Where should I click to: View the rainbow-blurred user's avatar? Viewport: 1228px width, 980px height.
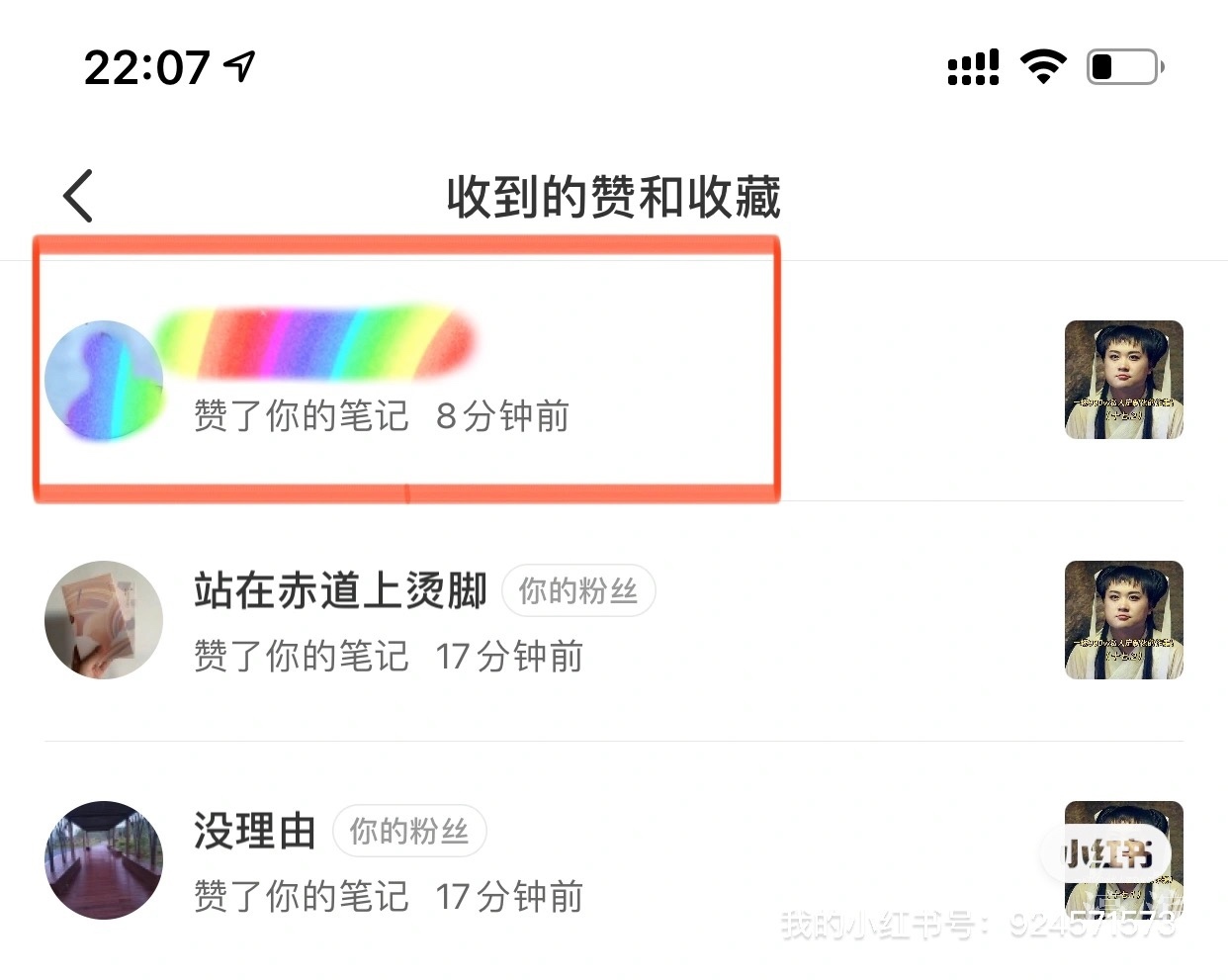coord(104,380)
